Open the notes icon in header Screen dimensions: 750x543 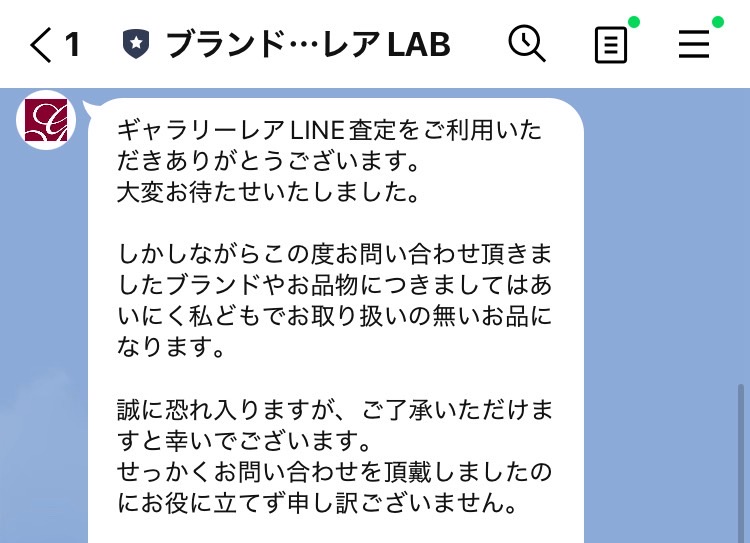click(x=610, y=45)
